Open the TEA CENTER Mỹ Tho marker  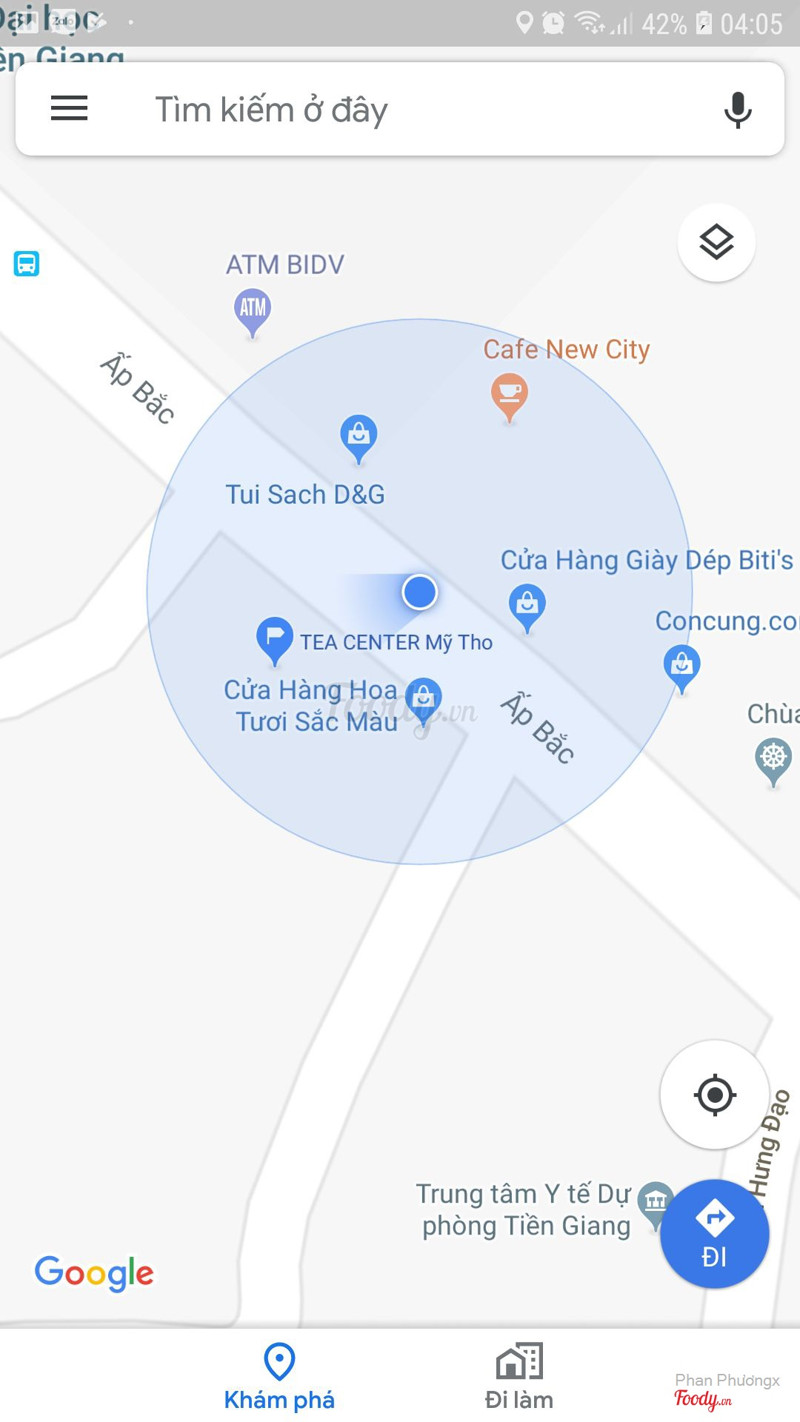point(274,639)
